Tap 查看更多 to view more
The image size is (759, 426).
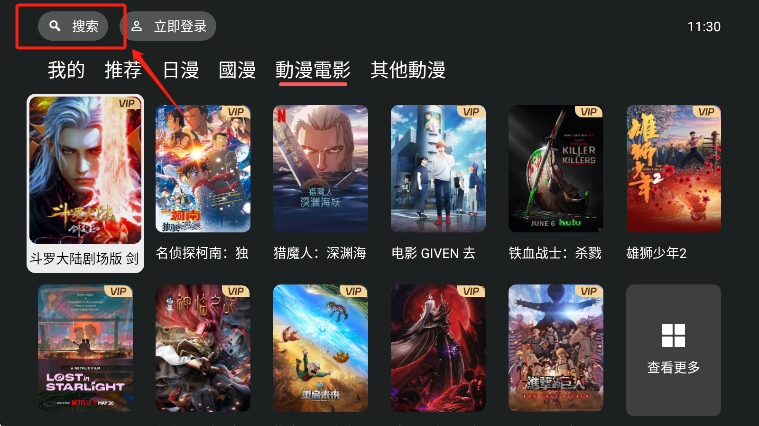pyautogui.click(x=673, y=350)
